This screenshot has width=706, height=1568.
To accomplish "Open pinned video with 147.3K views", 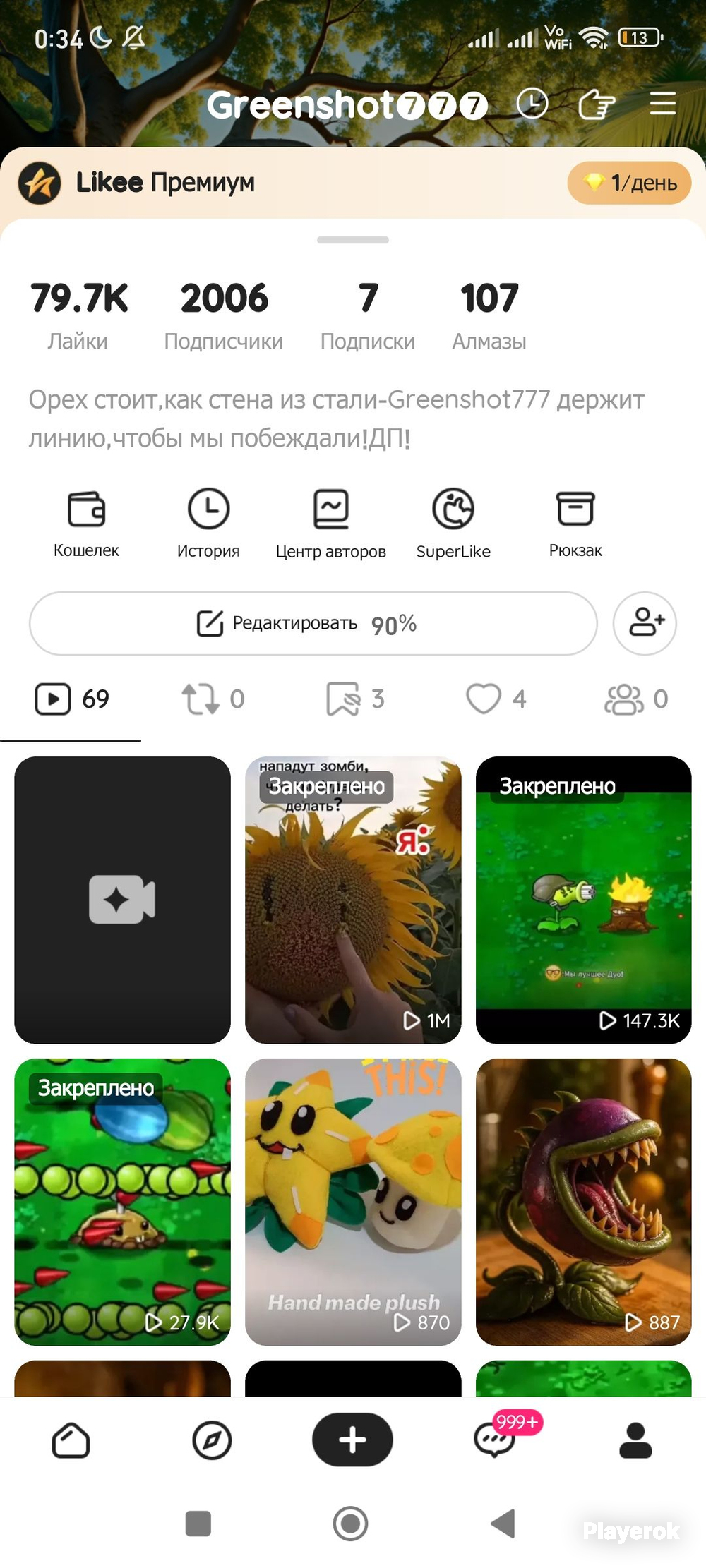I will click(583, 900).
